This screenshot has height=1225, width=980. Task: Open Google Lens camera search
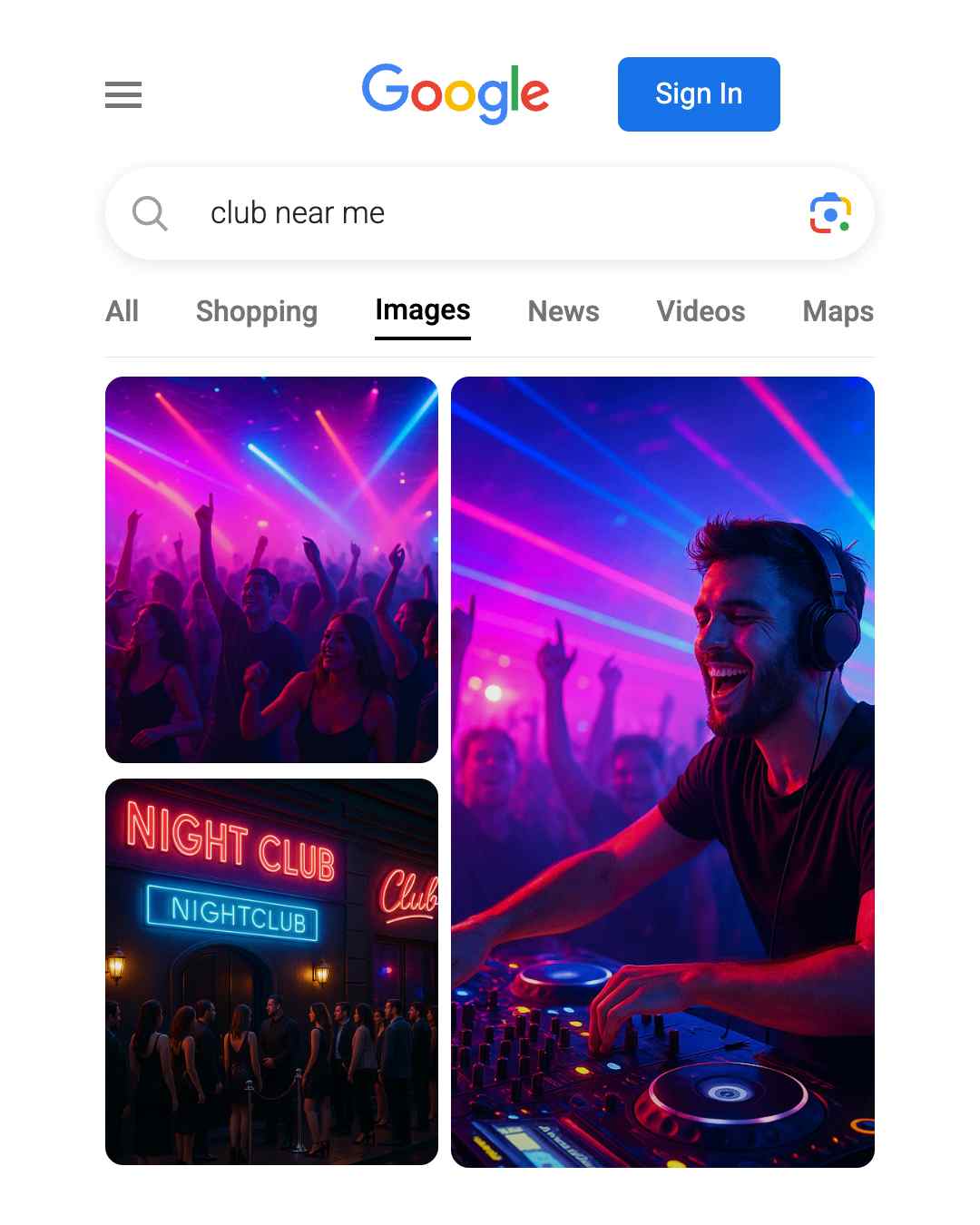829,213
